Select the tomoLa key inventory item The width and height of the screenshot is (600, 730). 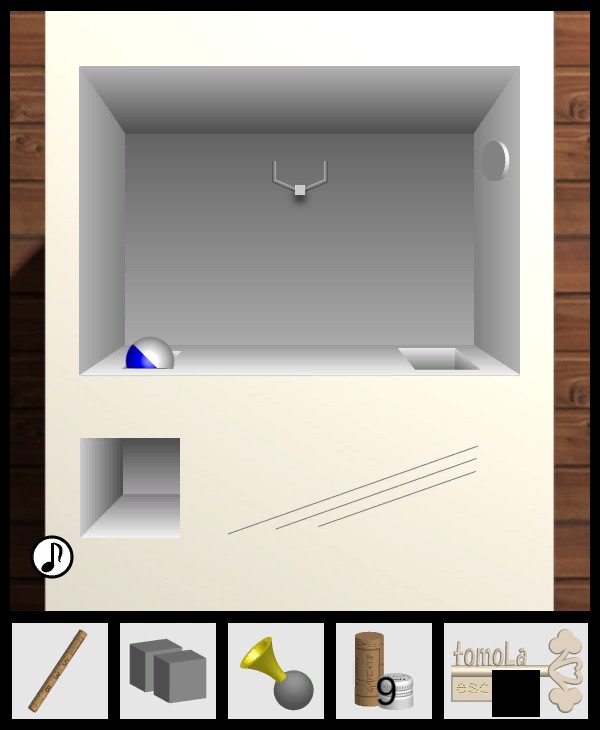click(516, 671)
